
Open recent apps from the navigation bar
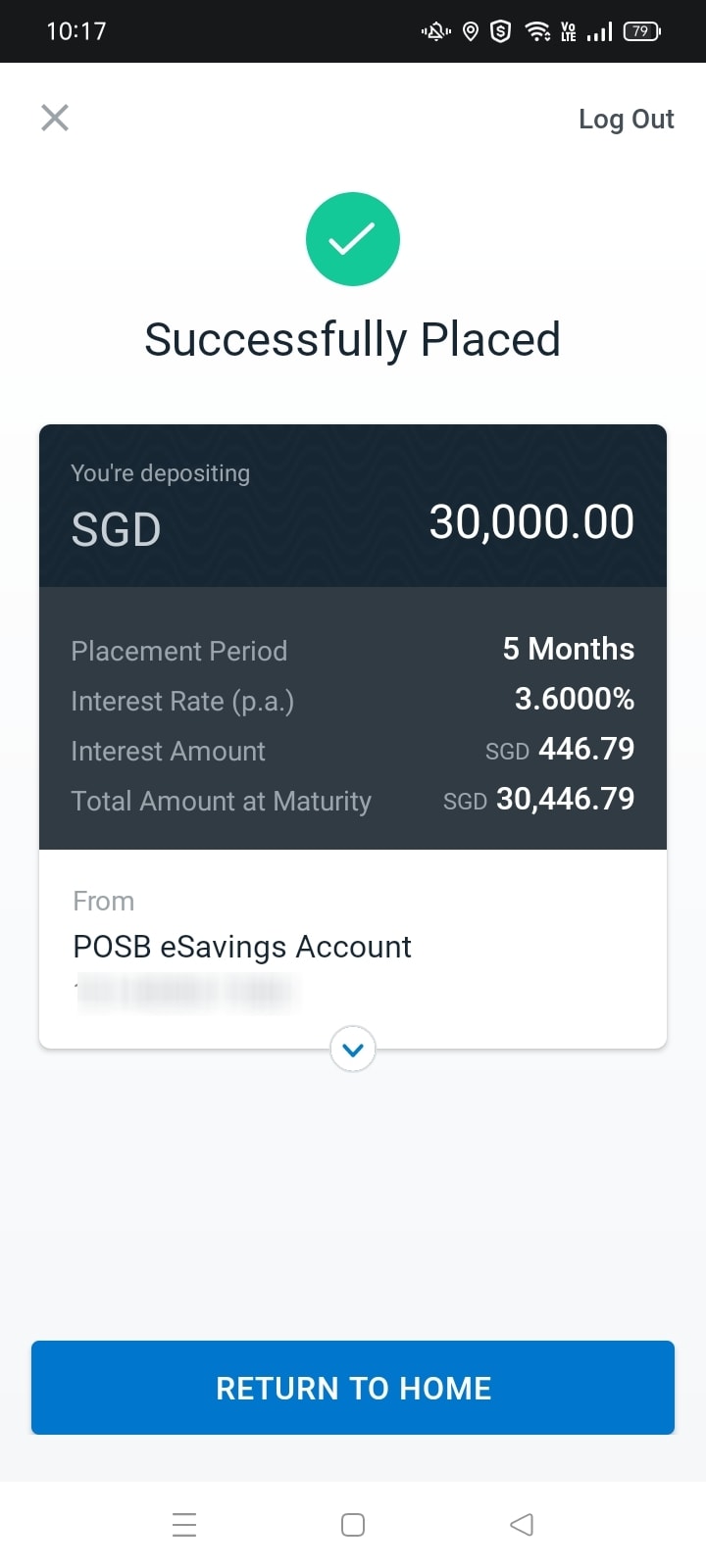(184, 1524)
